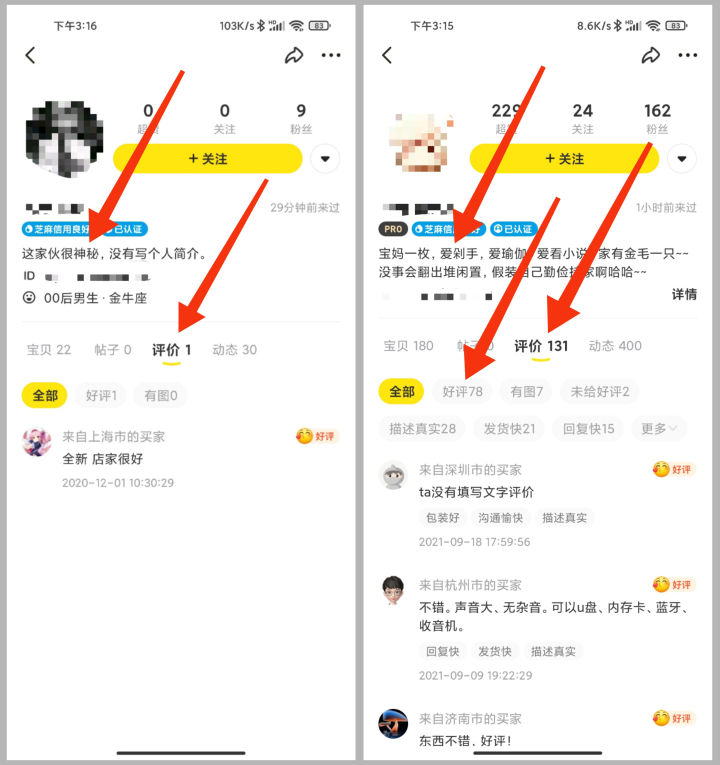The image size is (720, 765).
Task: Open the share icon on the left screen
Action: coord(294,56)
